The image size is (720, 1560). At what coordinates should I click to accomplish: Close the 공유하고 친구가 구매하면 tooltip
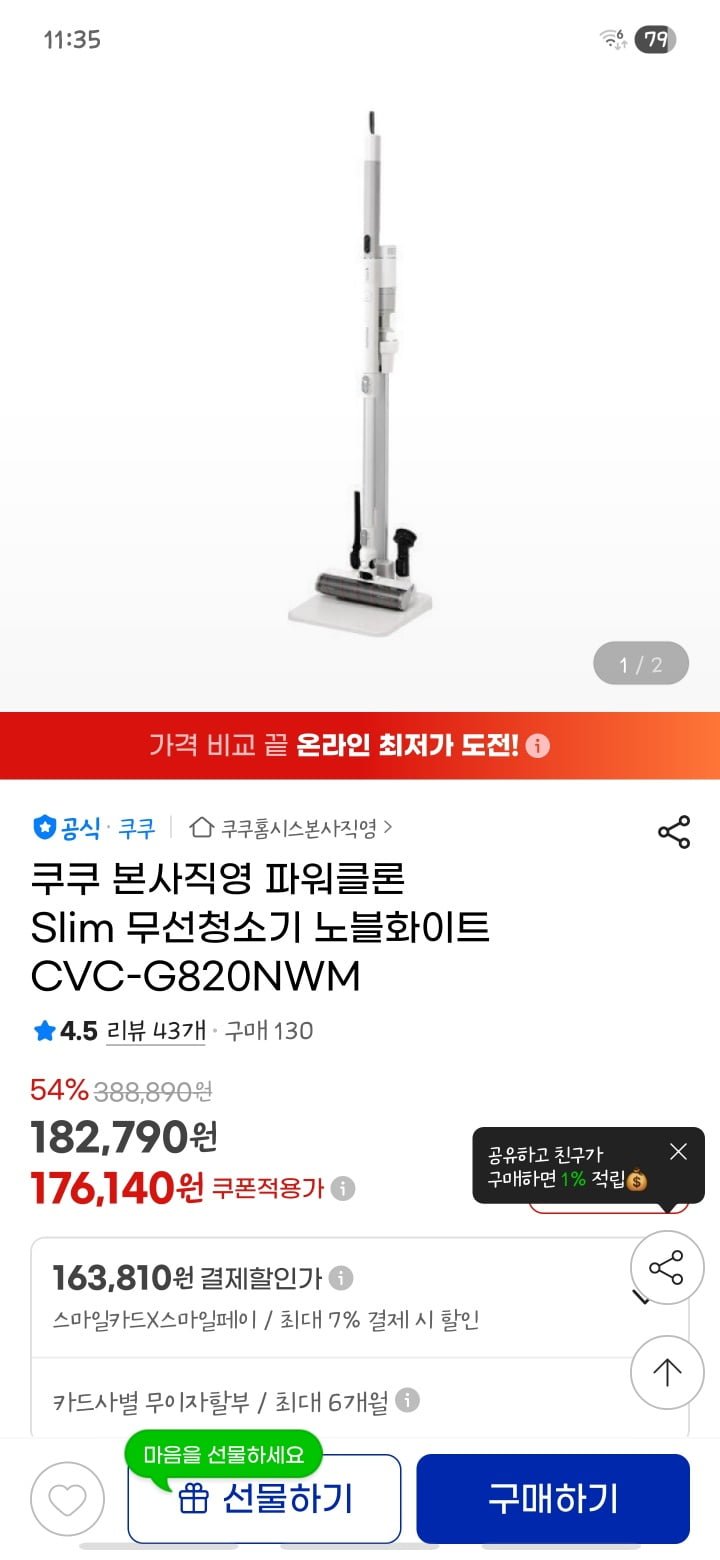(x=678, y=1152)
